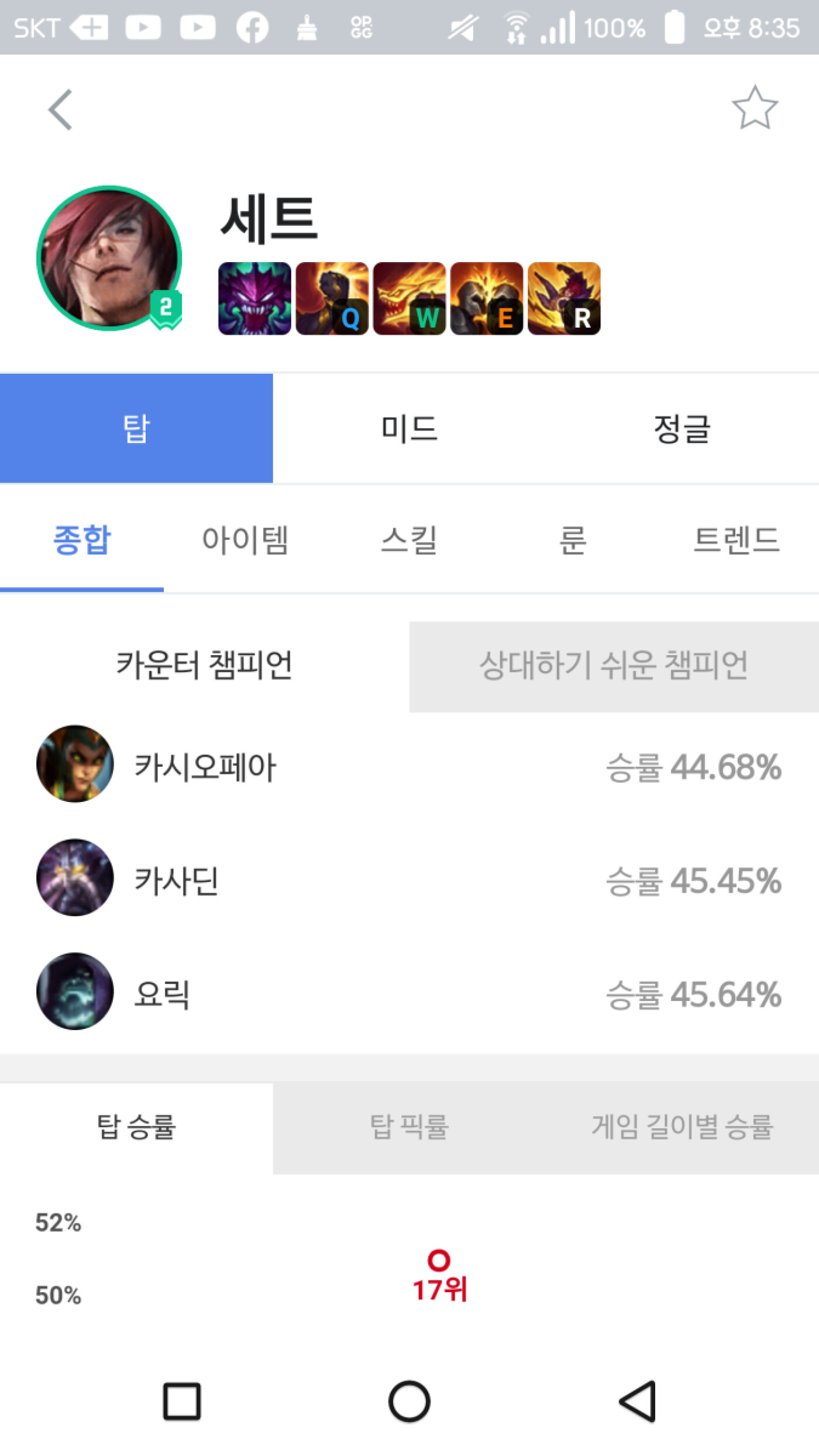Open the 정글 position tab
The width and height of the screenshot is (819, 1456).
pyautogui.click(x=682, y=428)
